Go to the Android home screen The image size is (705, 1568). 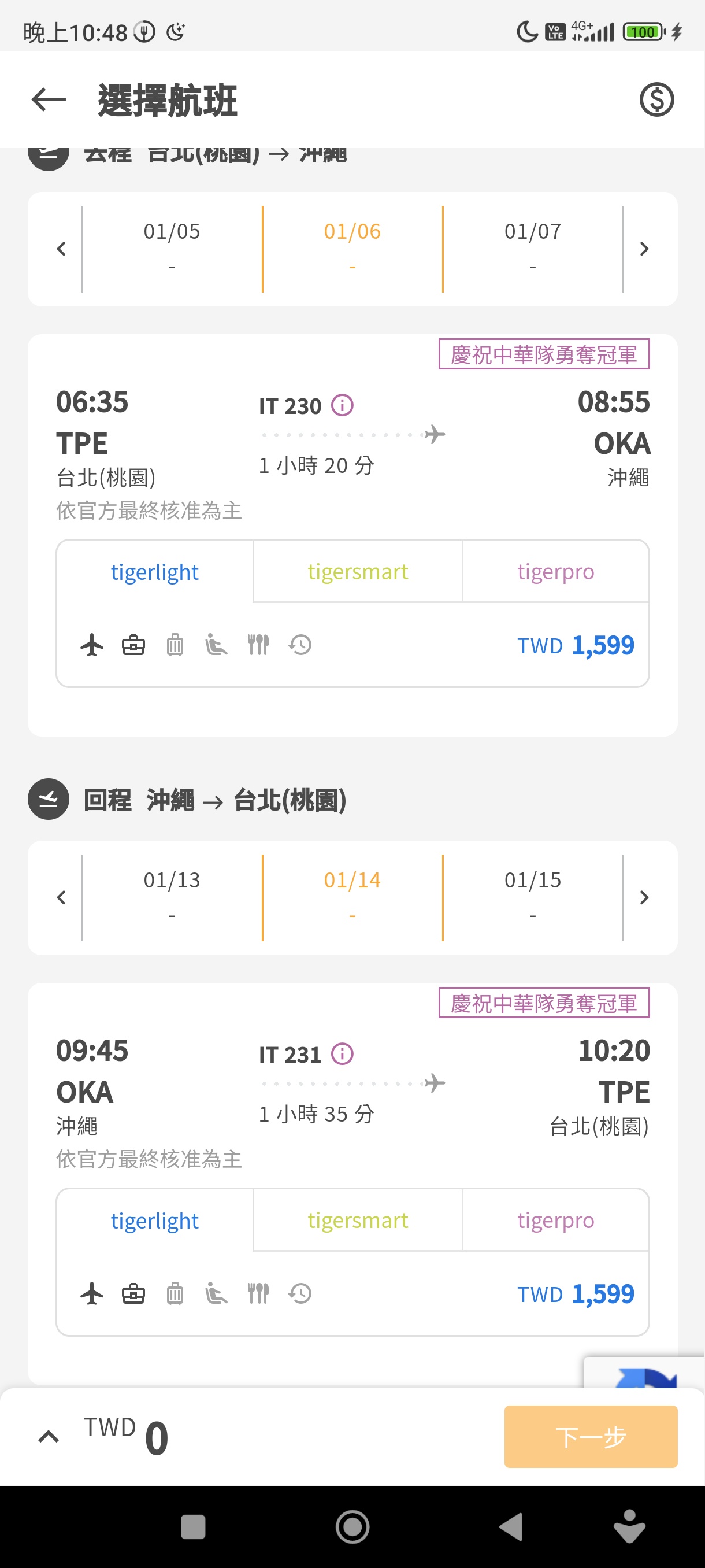point(353,1526)
